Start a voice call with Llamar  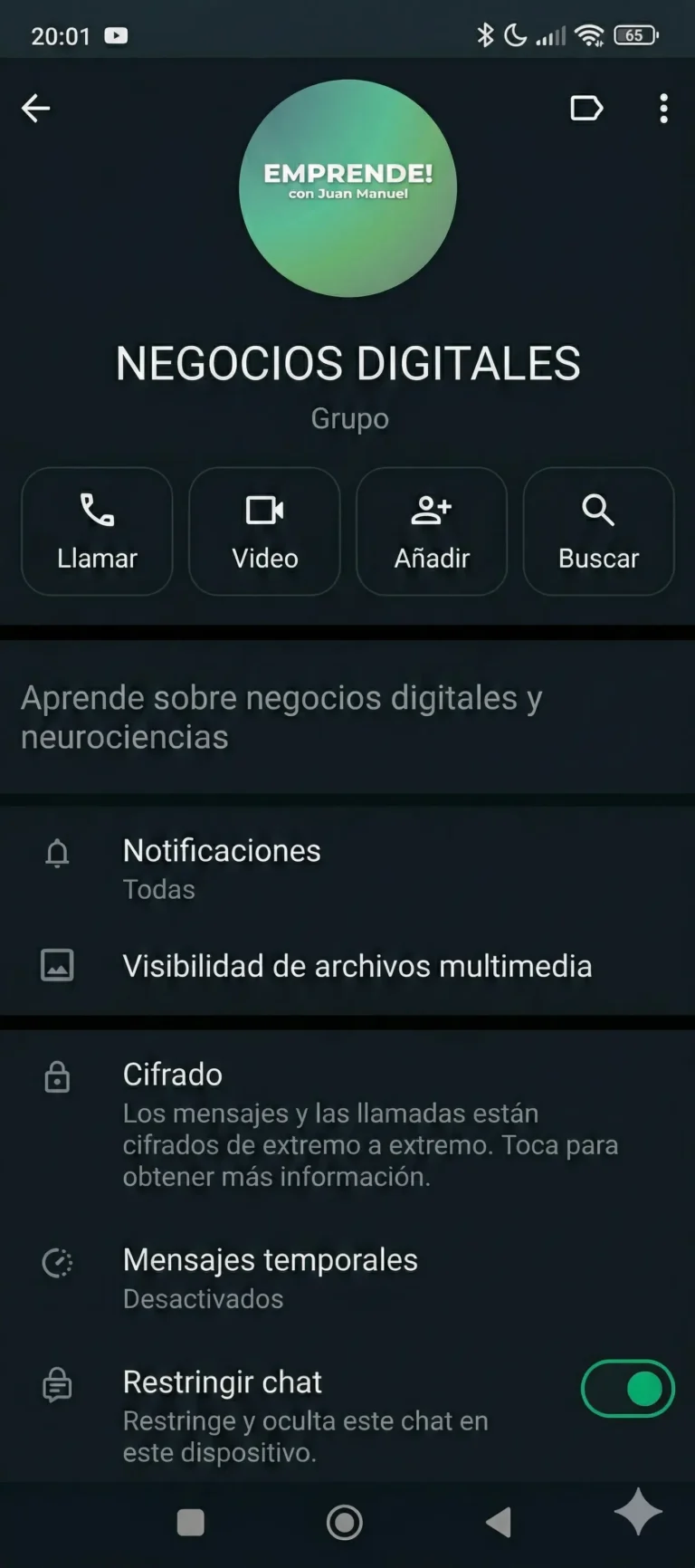point(97,531)
